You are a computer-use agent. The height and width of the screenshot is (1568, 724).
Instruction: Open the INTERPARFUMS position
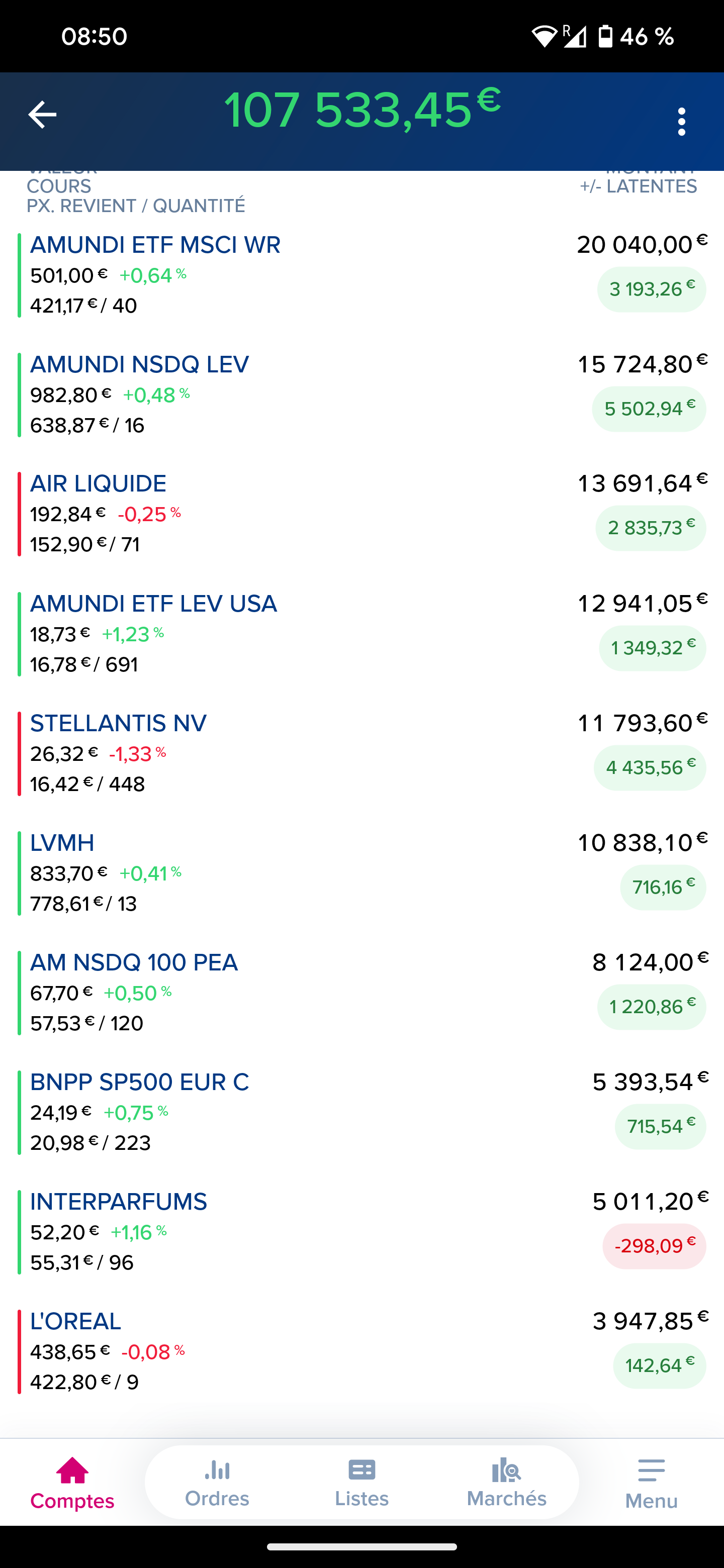click(x=361, y=1231)
